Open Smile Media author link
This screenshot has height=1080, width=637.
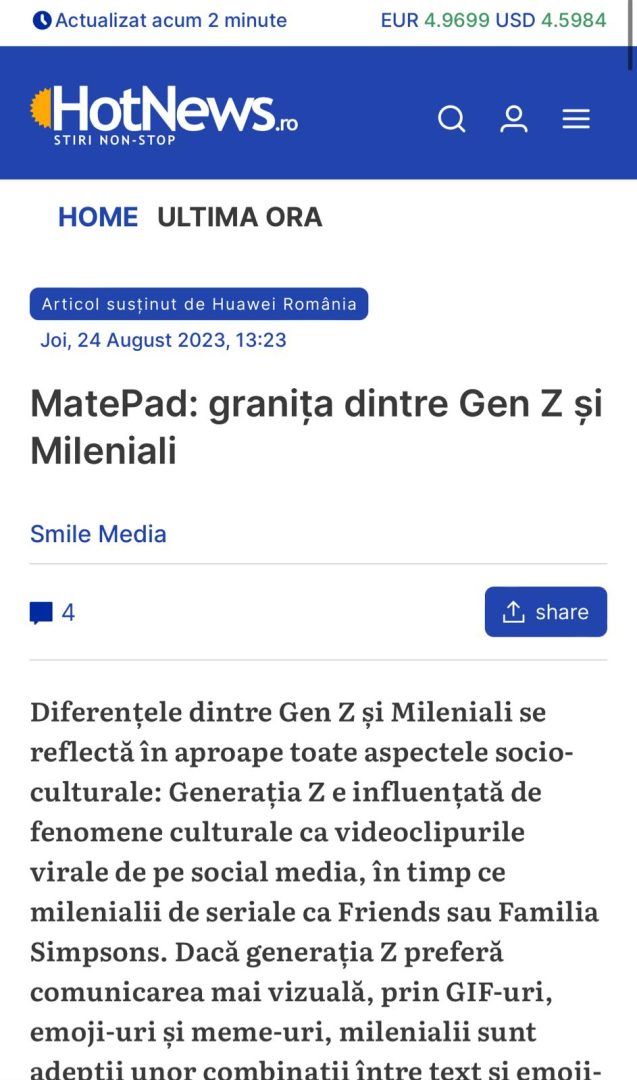(x=98, y=534)
